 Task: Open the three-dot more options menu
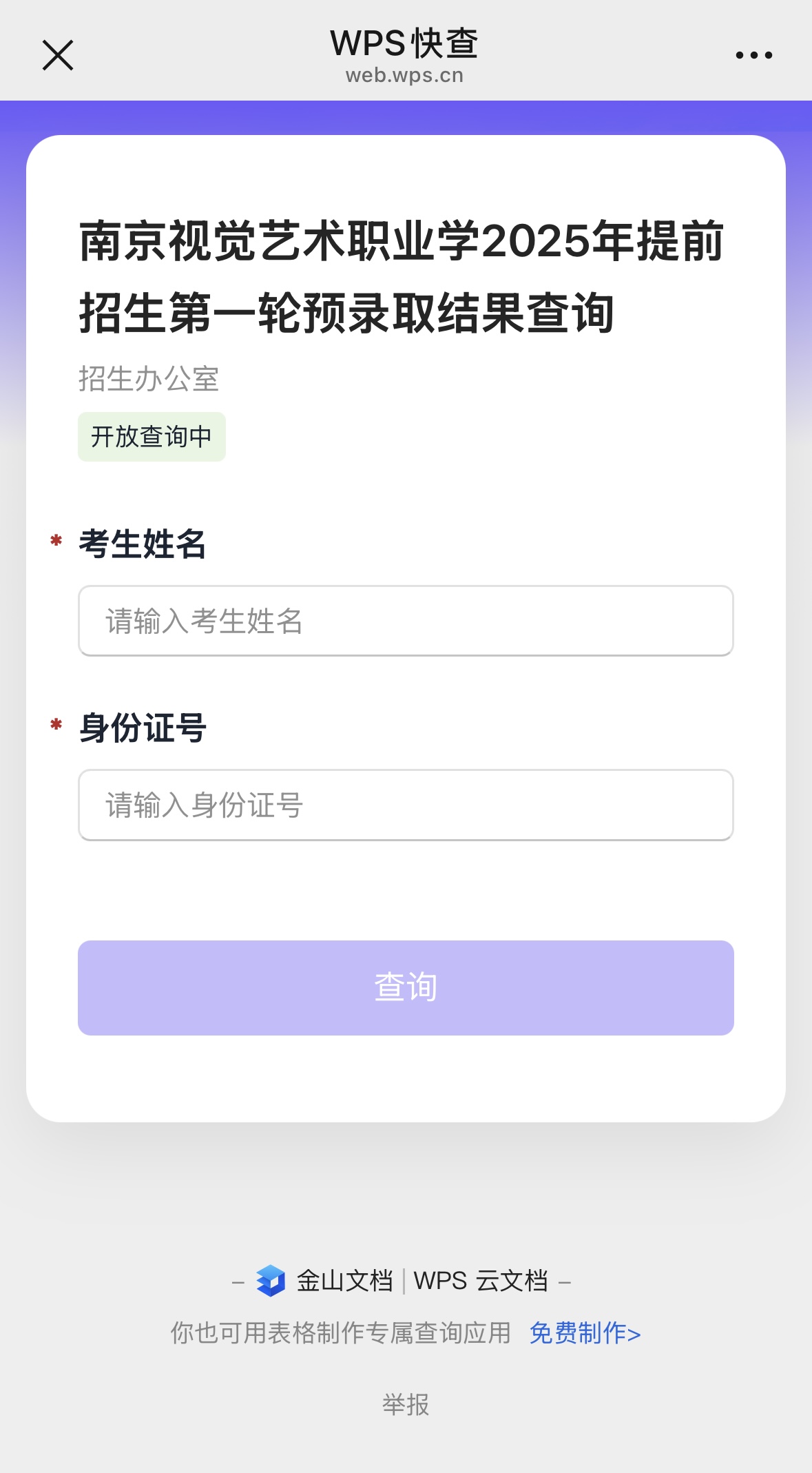(753, 55)
